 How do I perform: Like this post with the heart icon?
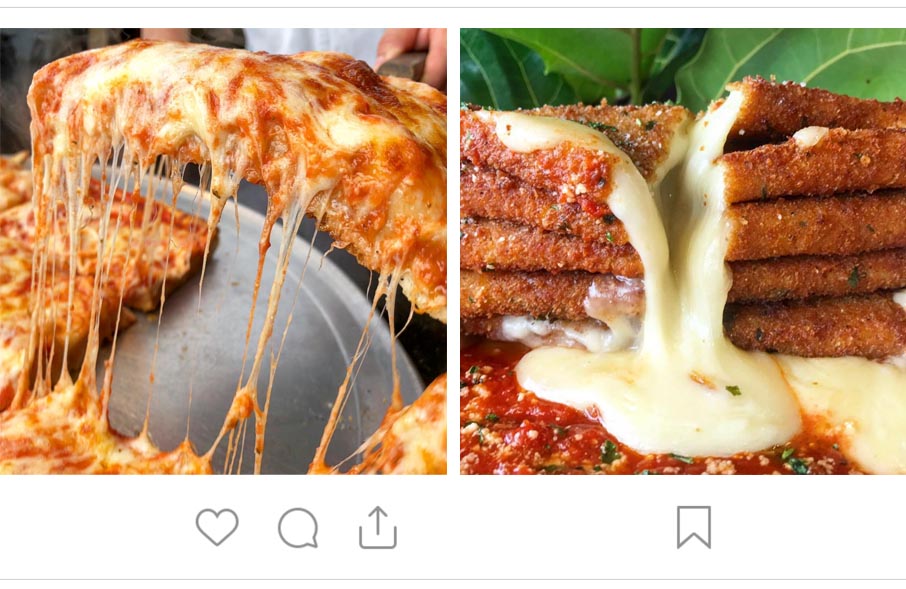217,527
